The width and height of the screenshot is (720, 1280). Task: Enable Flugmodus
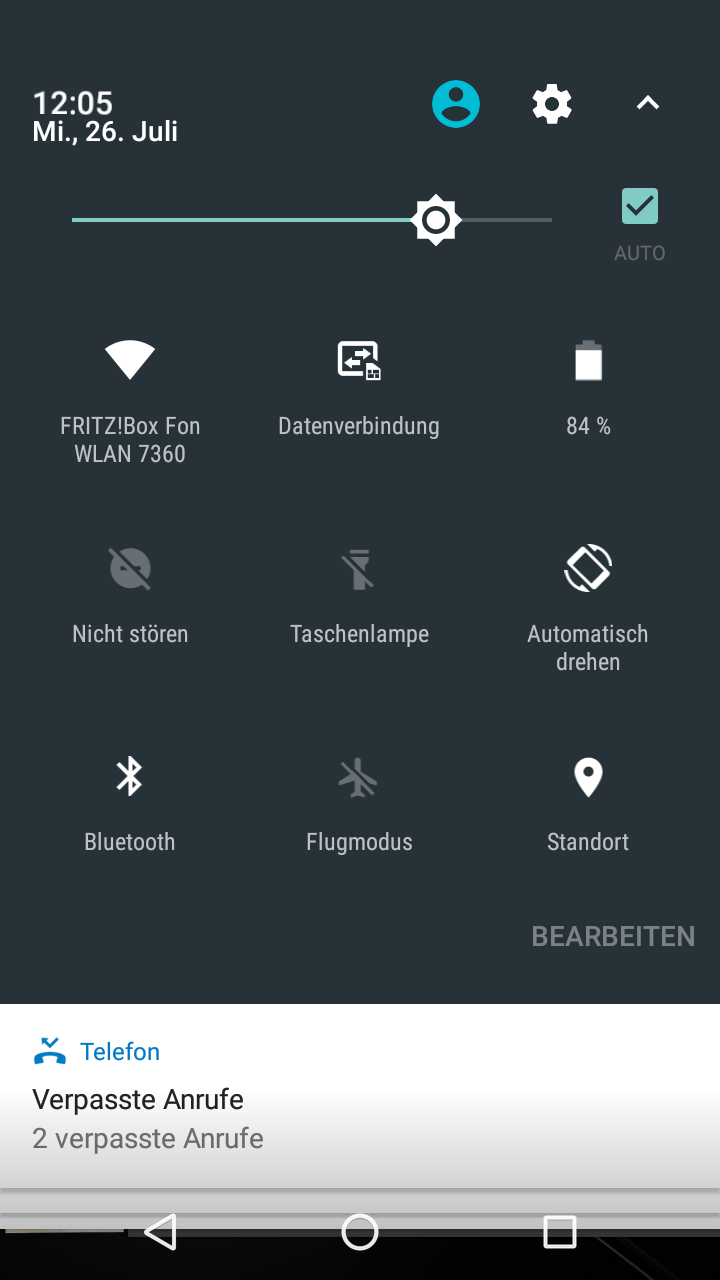pos(359,777)
